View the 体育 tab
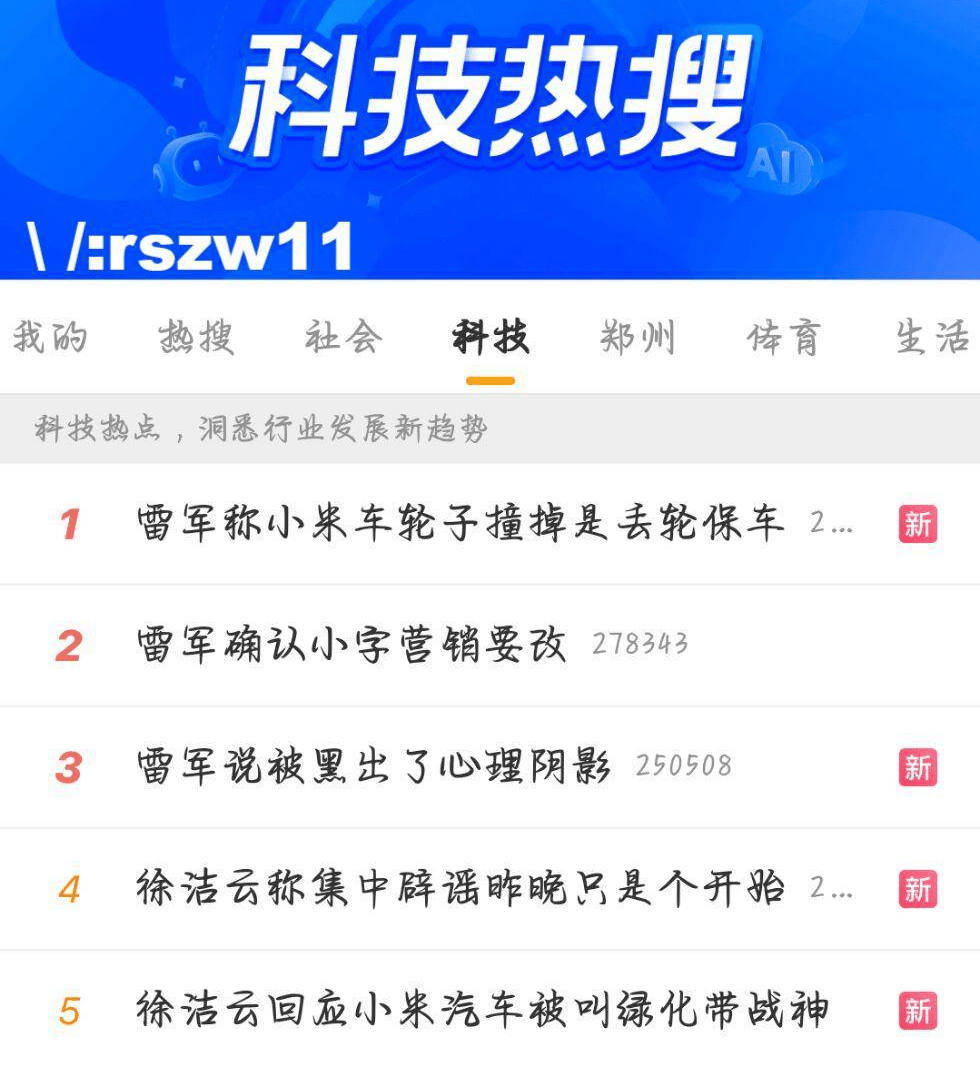Viewport: 980px width, 1069px height. (x=784, y=338)
